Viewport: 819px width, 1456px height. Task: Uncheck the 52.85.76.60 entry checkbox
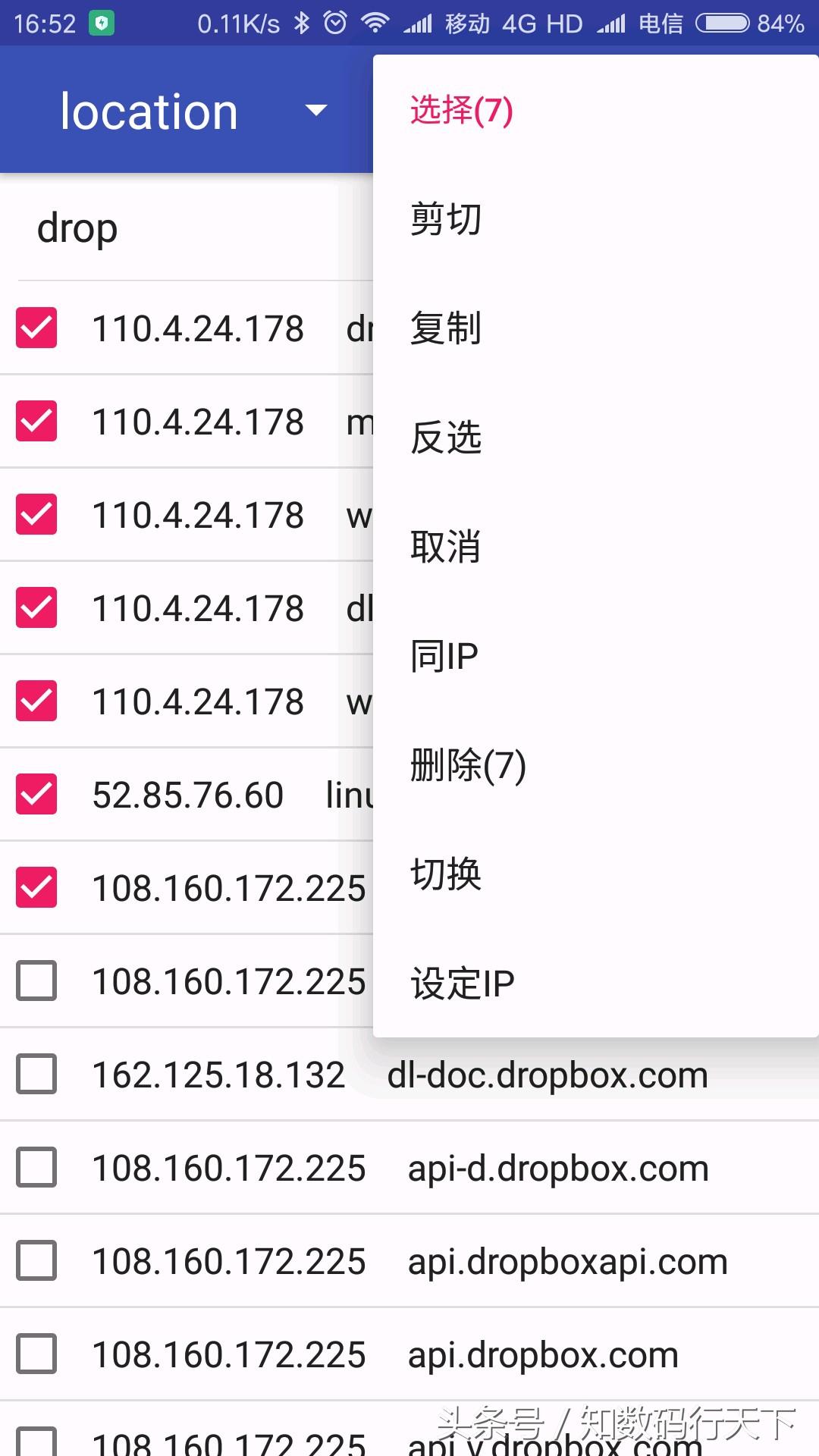point(36,794)
